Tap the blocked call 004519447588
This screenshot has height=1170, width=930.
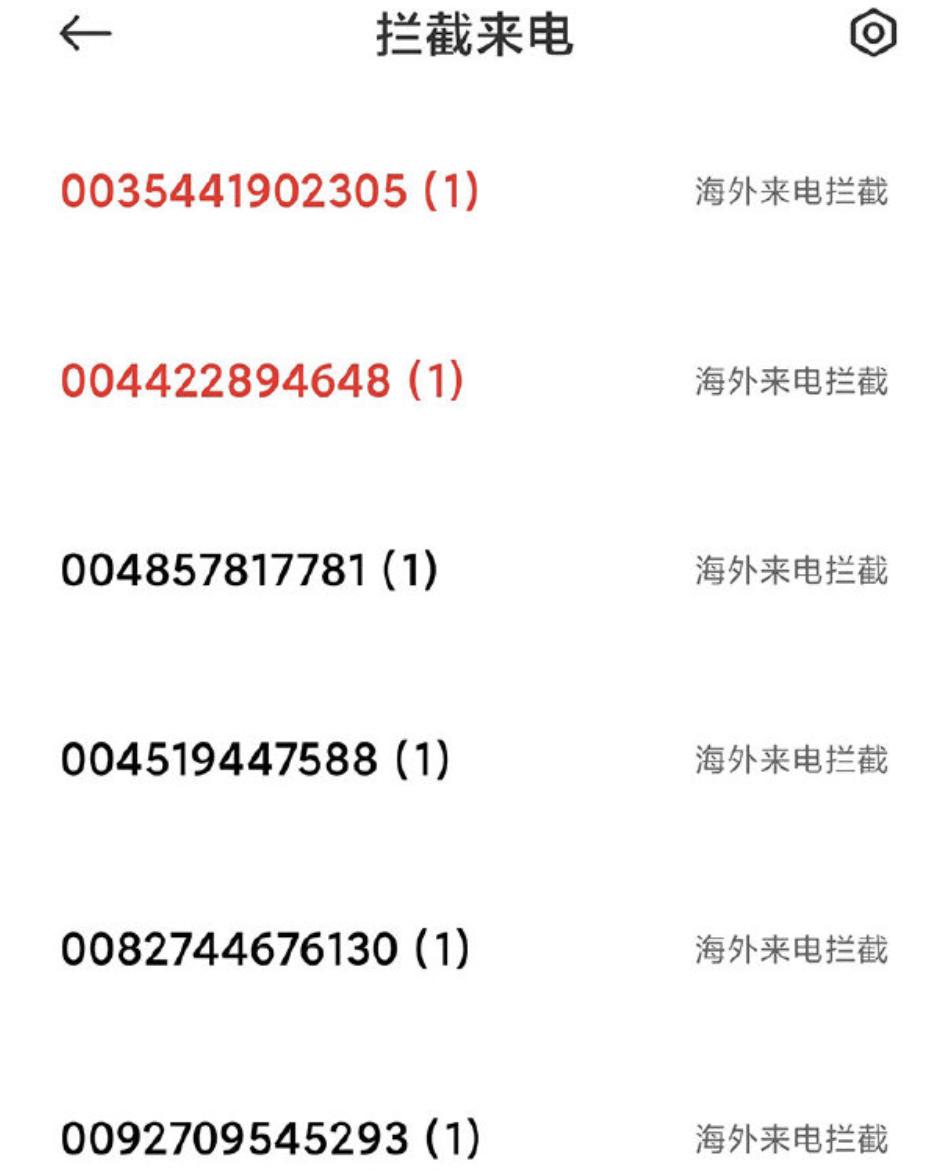[x=255, y=760]
